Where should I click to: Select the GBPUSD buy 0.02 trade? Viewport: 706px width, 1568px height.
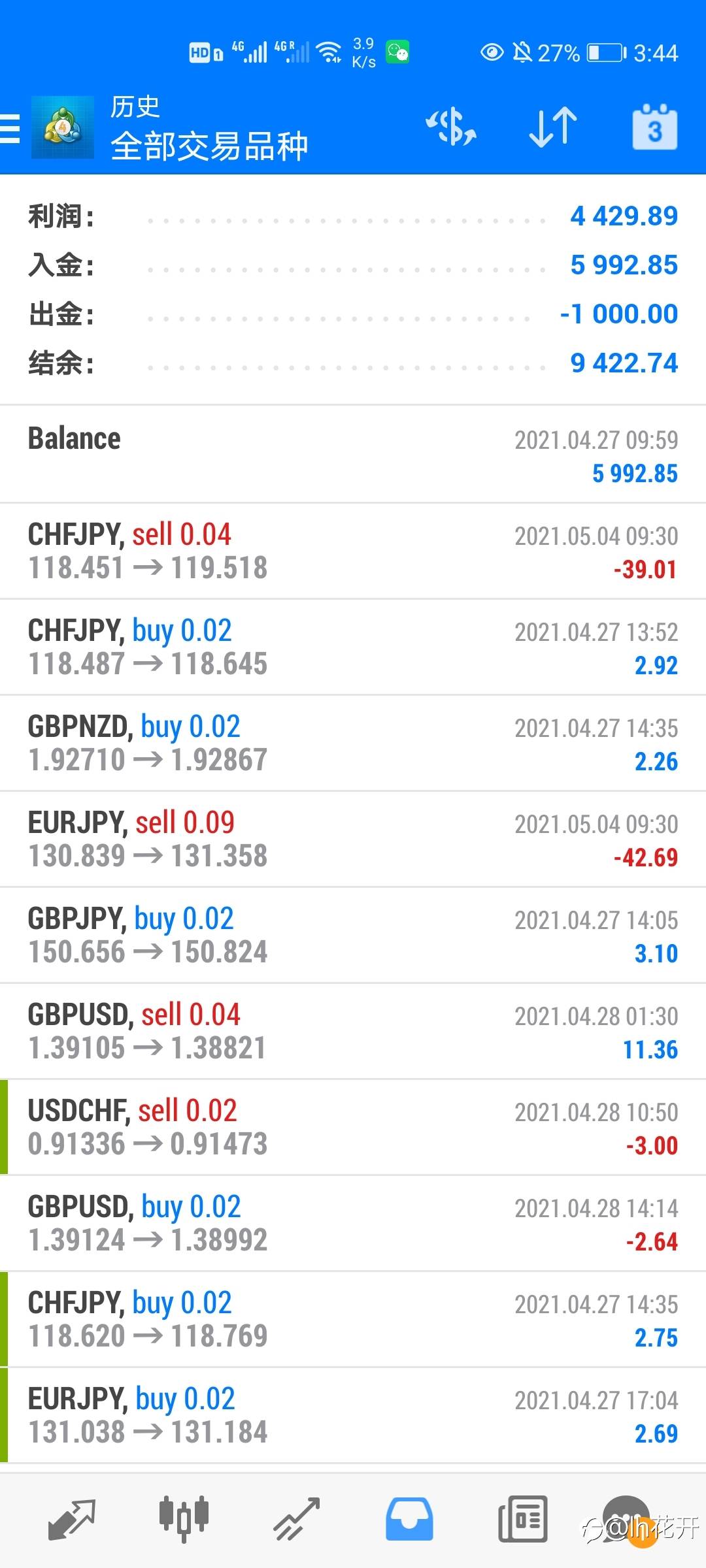353,1223
